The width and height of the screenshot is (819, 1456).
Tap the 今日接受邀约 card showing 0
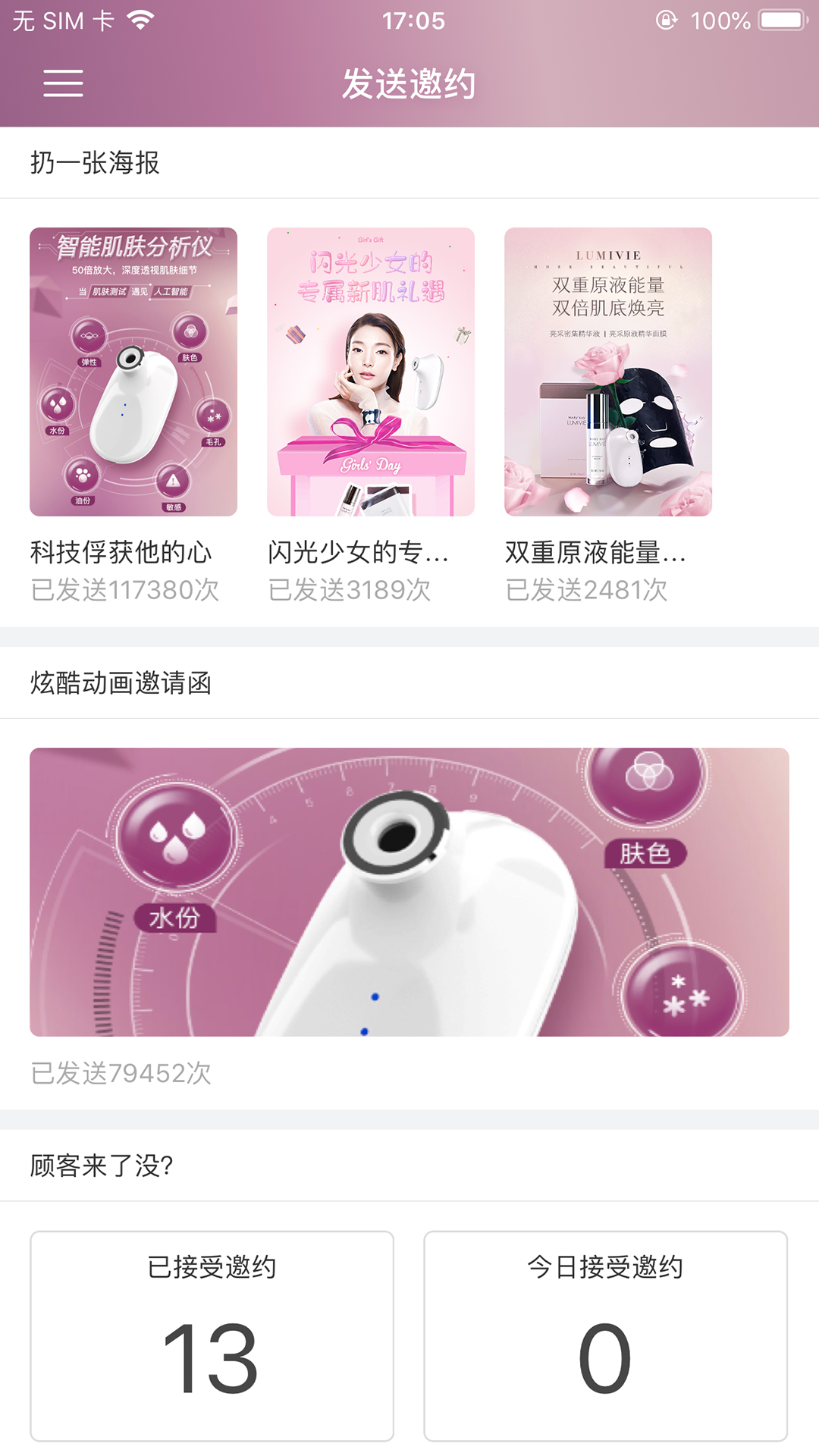607,1327
